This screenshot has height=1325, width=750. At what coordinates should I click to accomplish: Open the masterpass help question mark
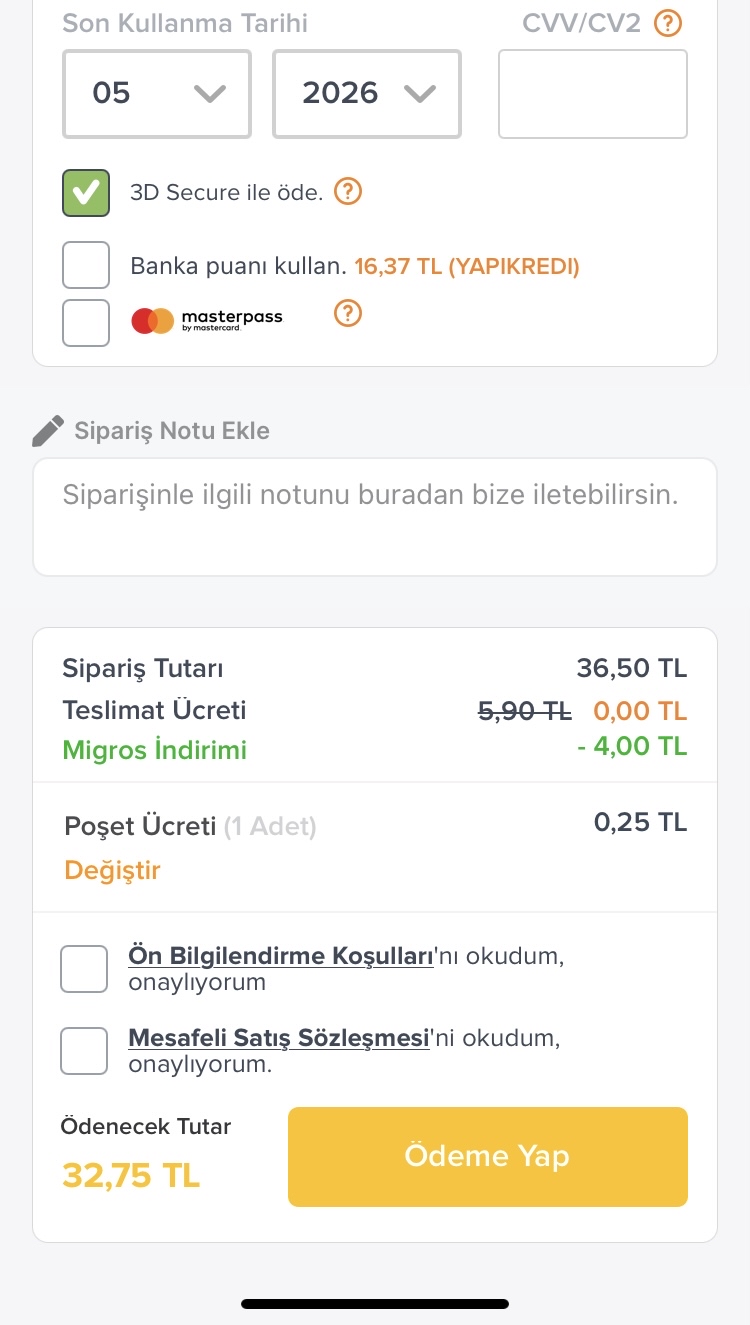pos(347,314)
